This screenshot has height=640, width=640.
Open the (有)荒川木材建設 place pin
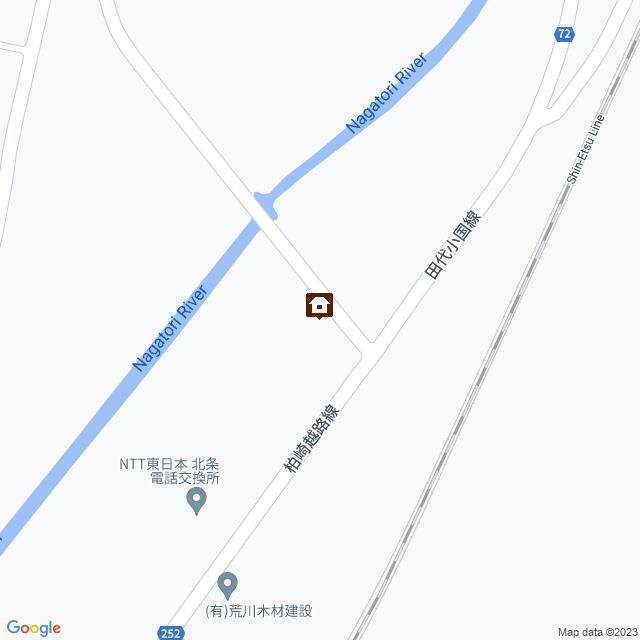pos(228,584)
